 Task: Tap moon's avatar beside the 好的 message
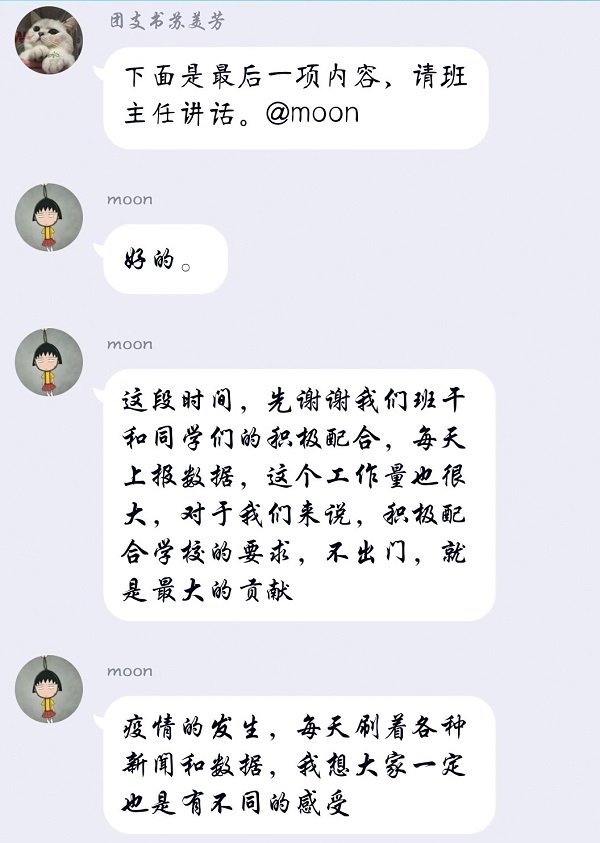pyautogui.click(x=48, y=217)
